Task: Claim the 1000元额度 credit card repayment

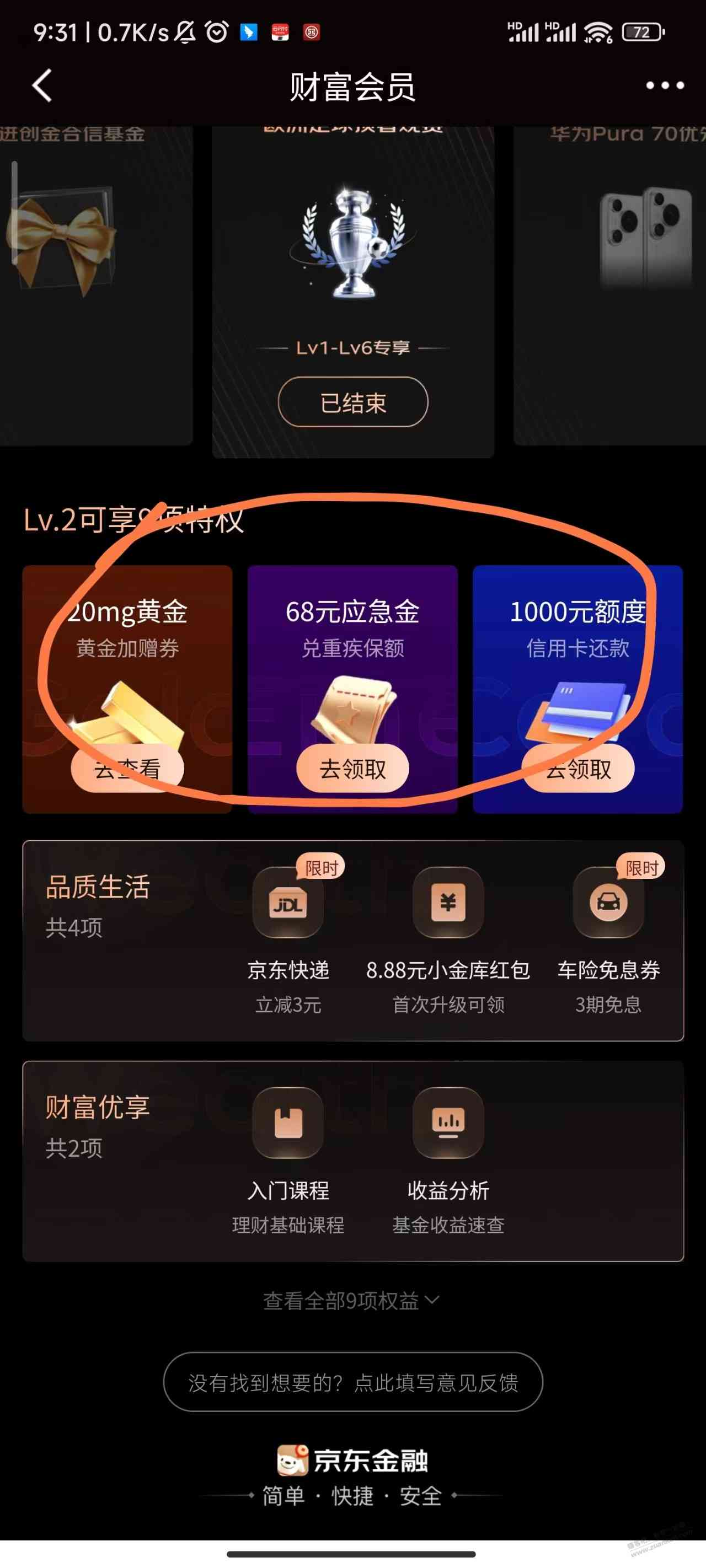Action: pos(577,769)
